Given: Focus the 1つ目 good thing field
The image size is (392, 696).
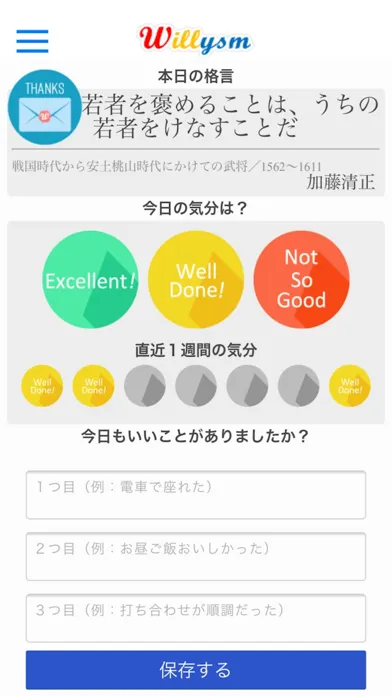Looking at the screenshot, I should click(196, 495).
